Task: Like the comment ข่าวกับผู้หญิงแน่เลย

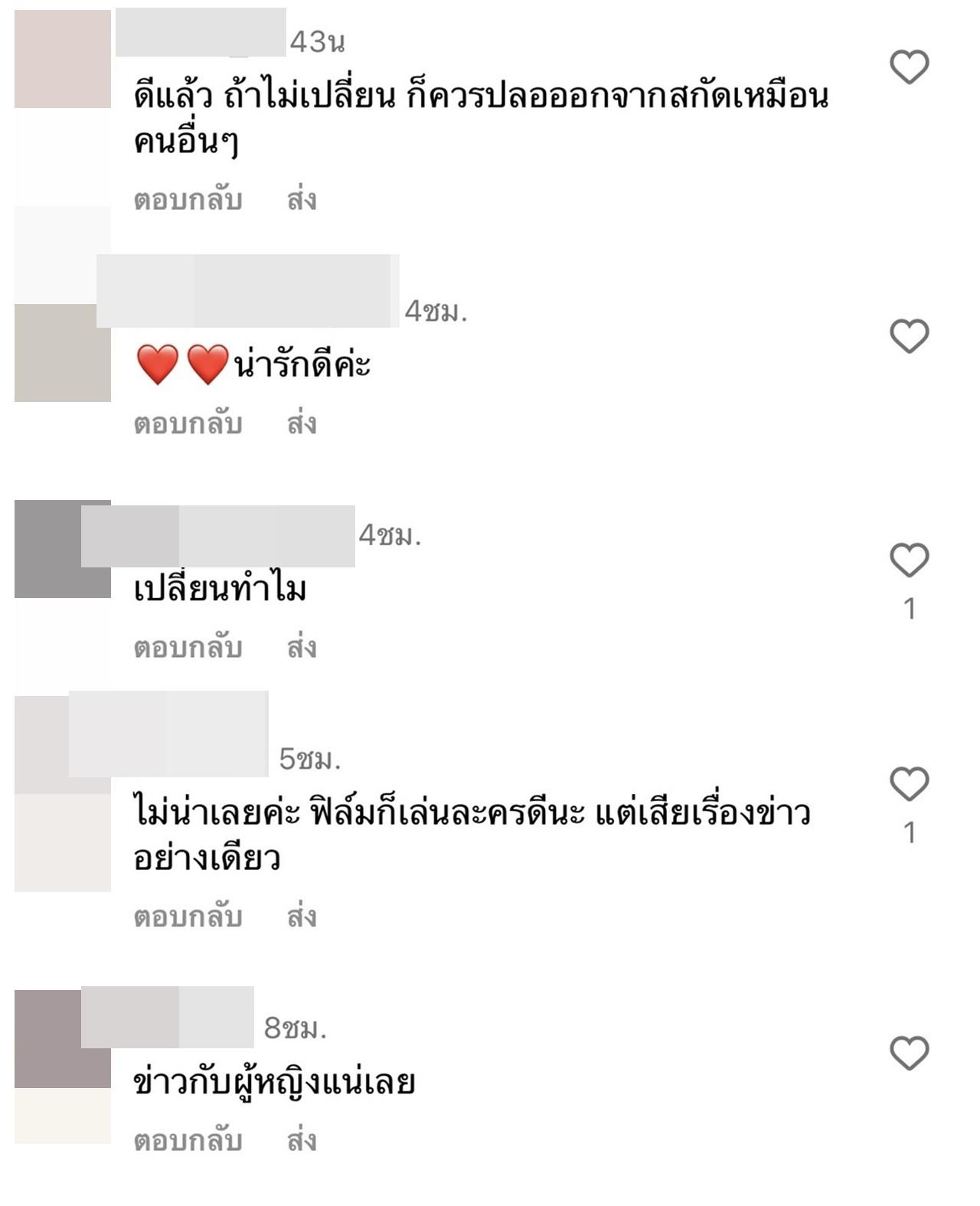Action: click(909, 1053)
